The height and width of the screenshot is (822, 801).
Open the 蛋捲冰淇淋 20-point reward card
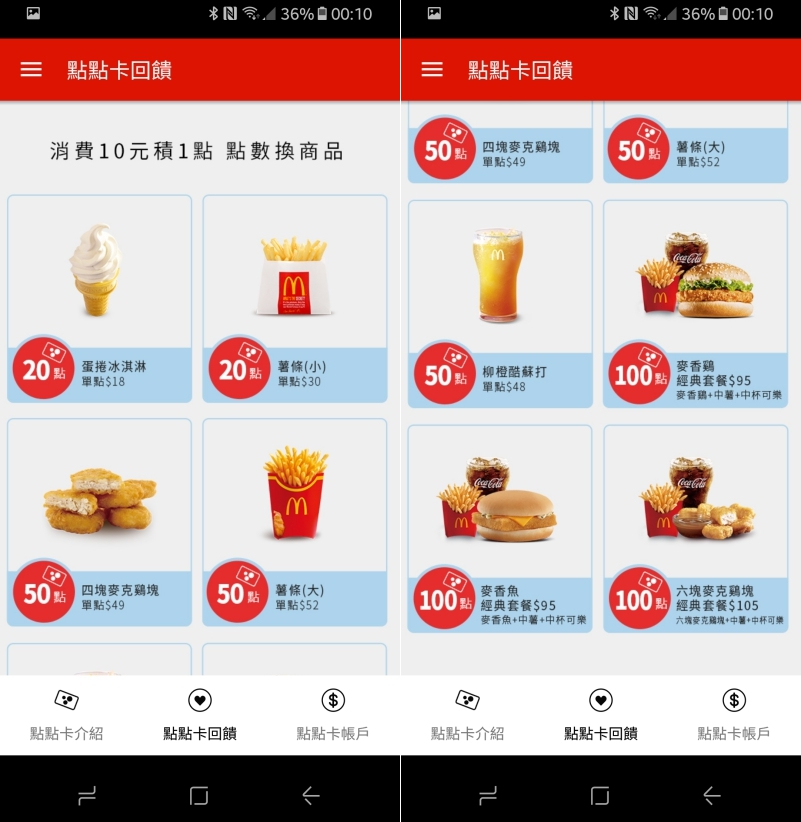[99, 298]
